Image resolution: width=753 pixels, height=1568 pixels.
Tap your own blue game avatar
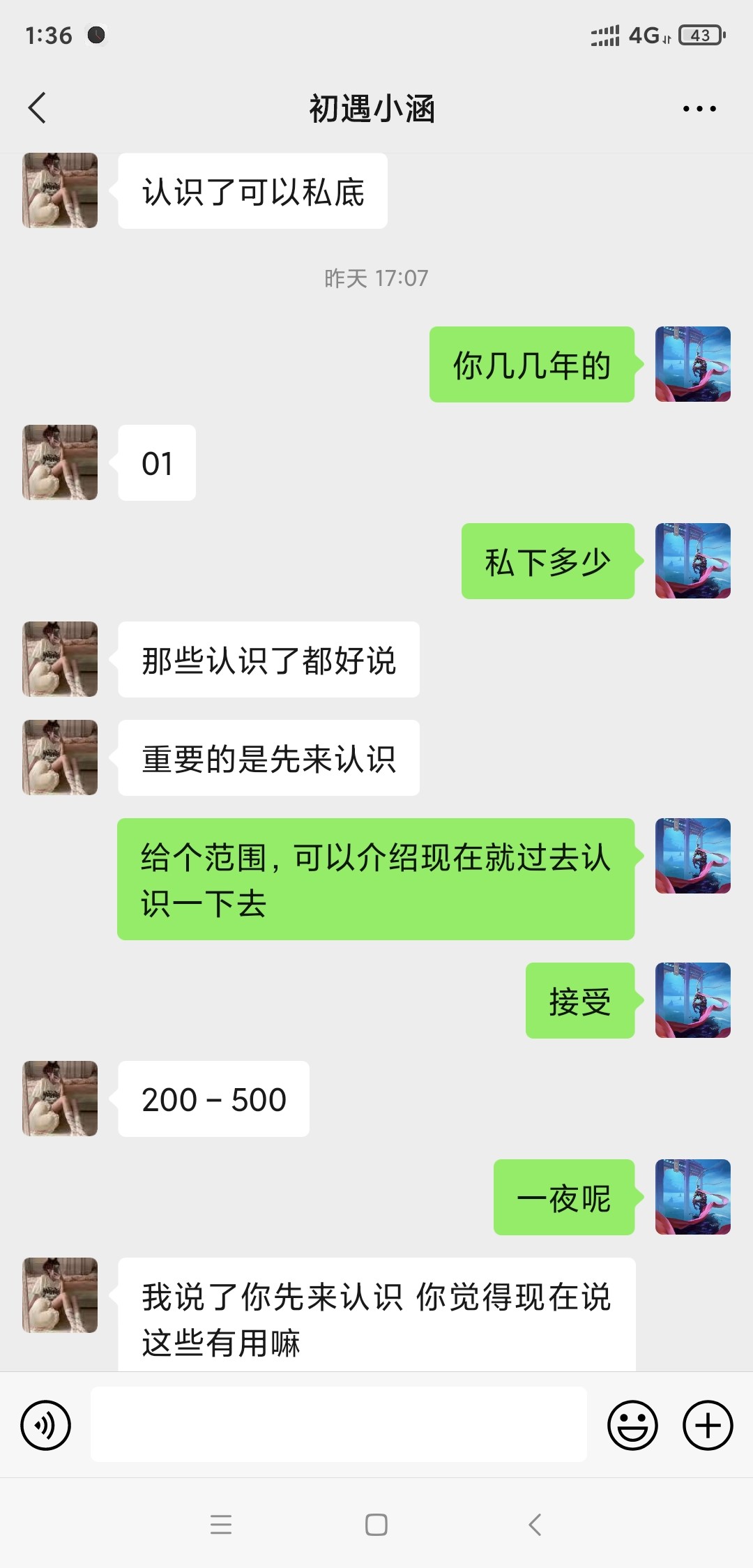tap(692, 366)
